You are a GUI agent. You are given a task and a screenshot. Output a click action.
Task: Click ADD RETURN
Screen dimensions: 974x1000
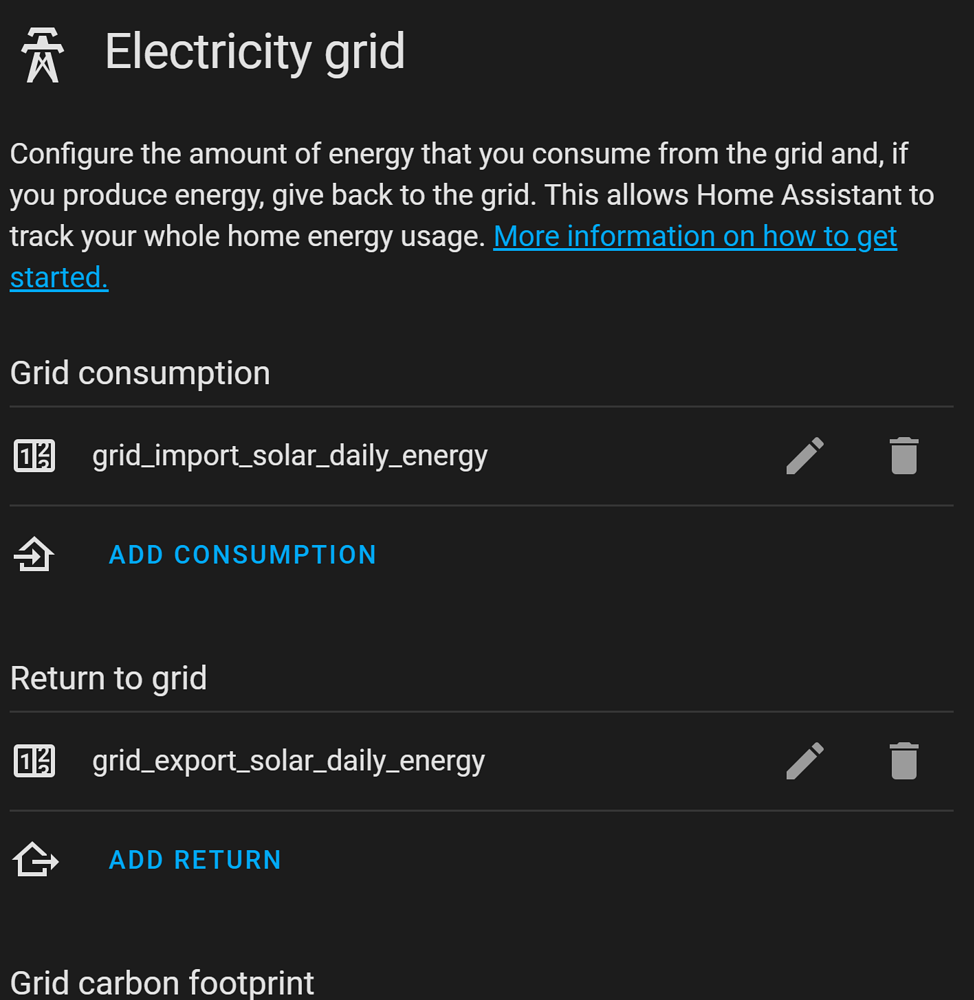tap(194, 859)
